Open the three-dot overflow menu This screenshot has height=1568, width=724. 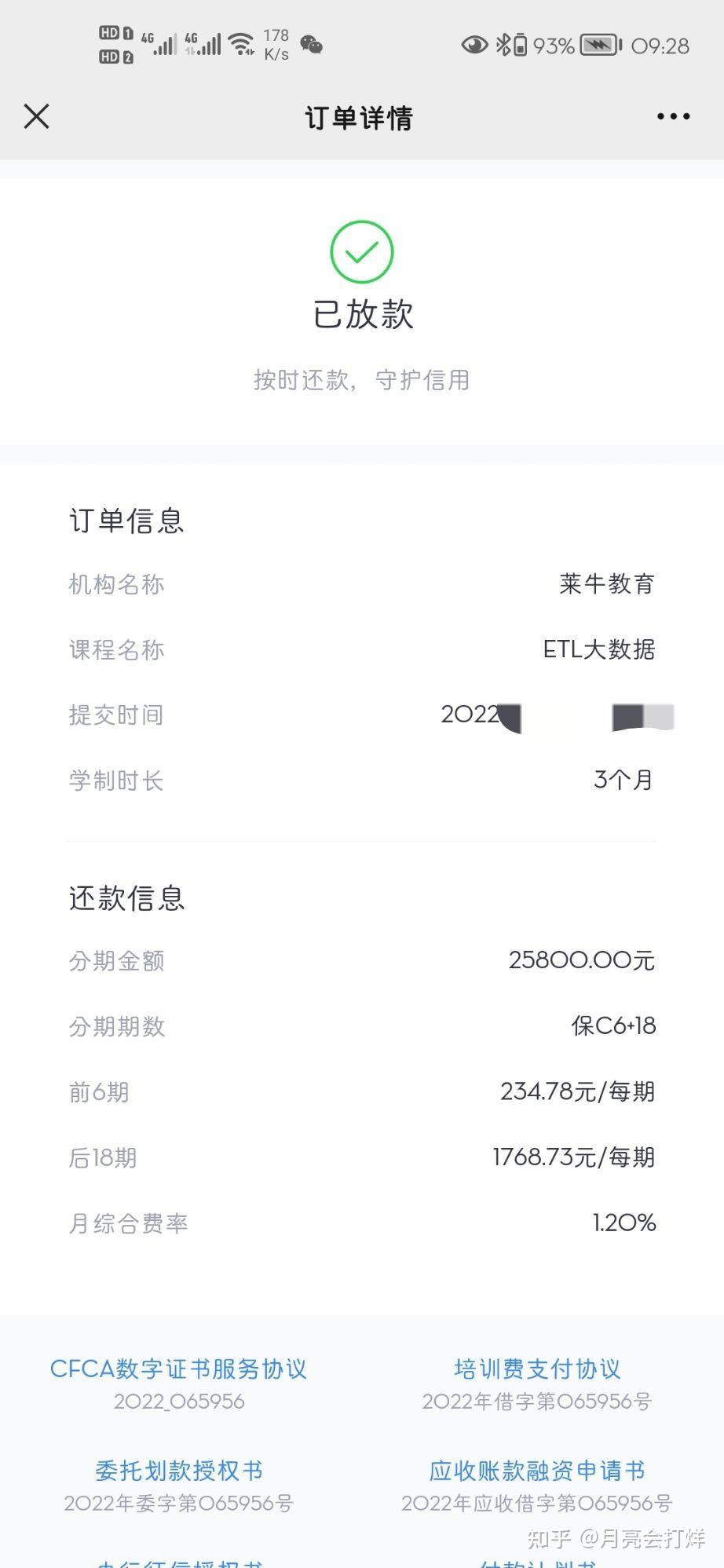click(x=673, y=117)
